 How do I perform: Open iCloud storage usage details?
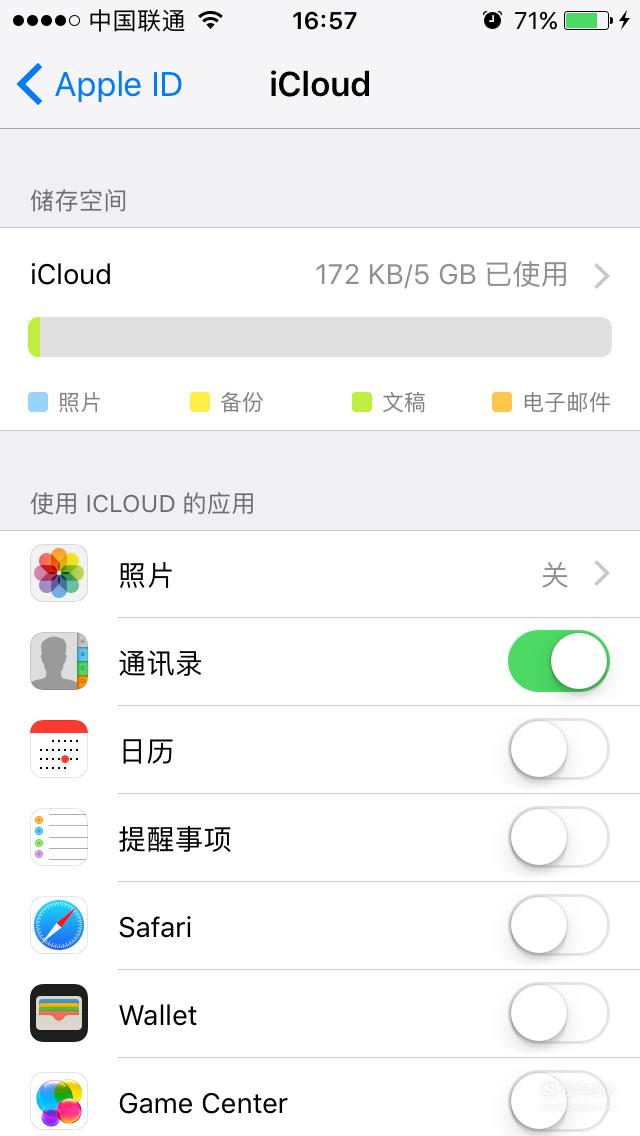coord(320,275)
